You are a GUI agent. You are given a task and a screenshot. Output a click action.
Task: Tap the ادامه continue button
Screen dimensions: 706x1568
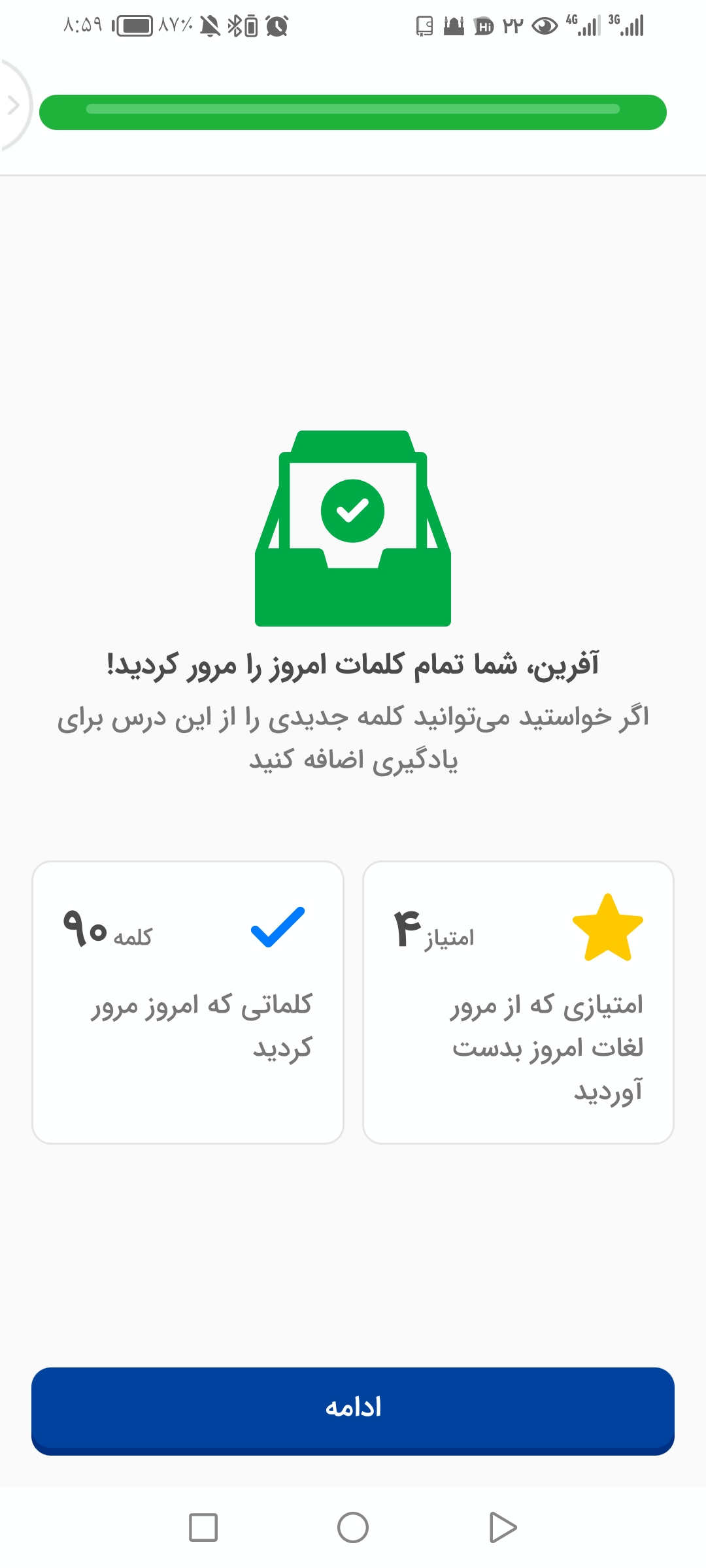click(353, 1411)
